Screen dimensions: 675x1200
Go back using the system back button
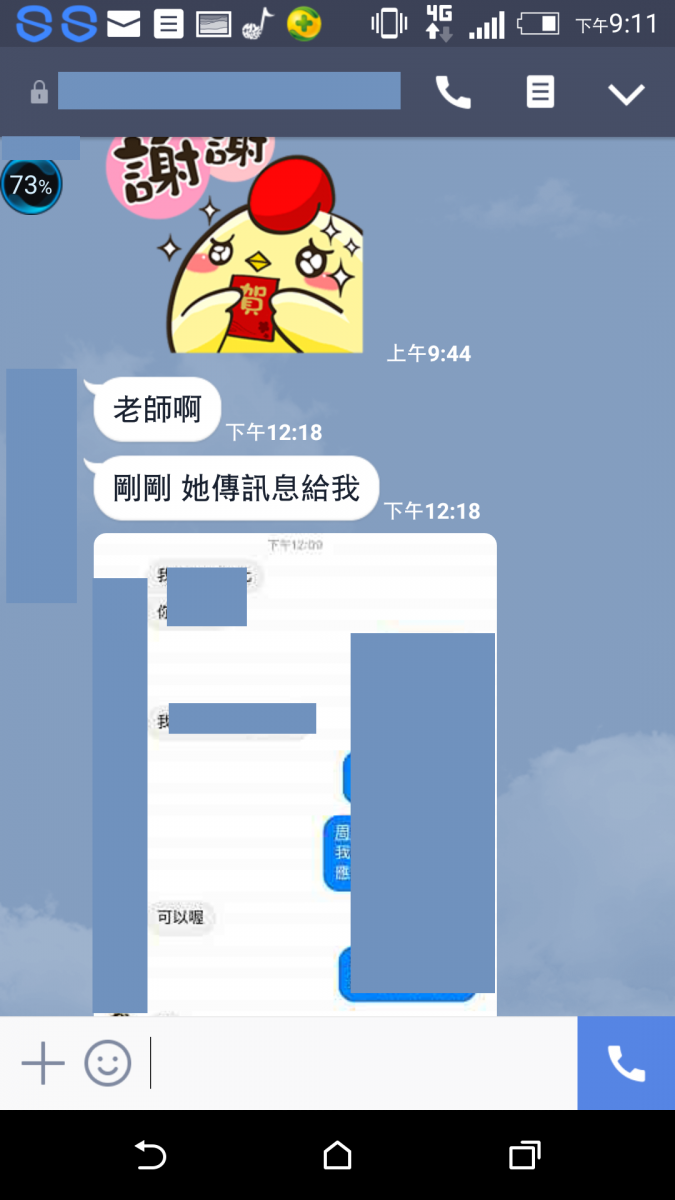tap(150, 1156)
